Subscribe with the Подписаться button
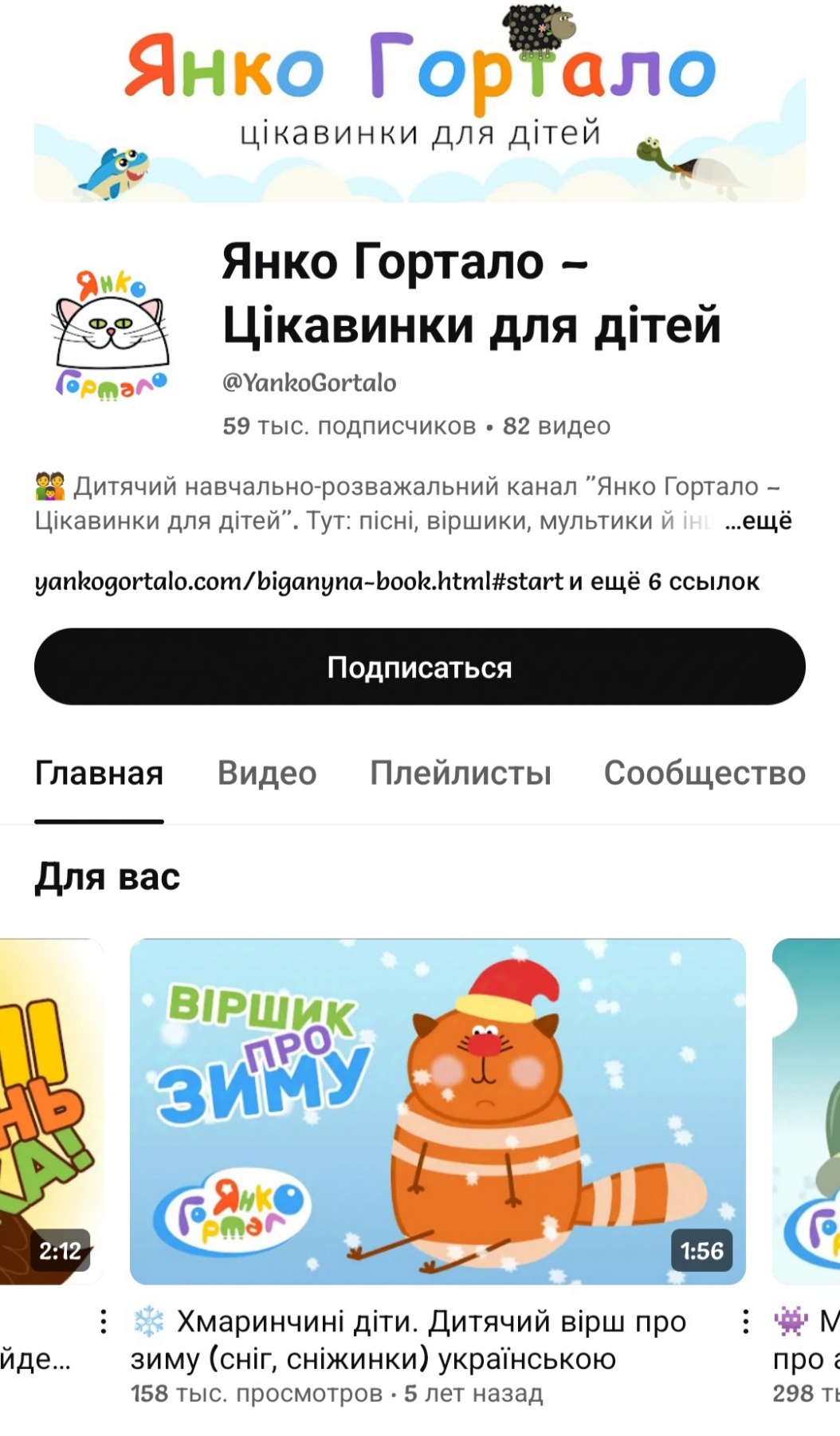This screenshot has height=1436, width=840. 419,667
